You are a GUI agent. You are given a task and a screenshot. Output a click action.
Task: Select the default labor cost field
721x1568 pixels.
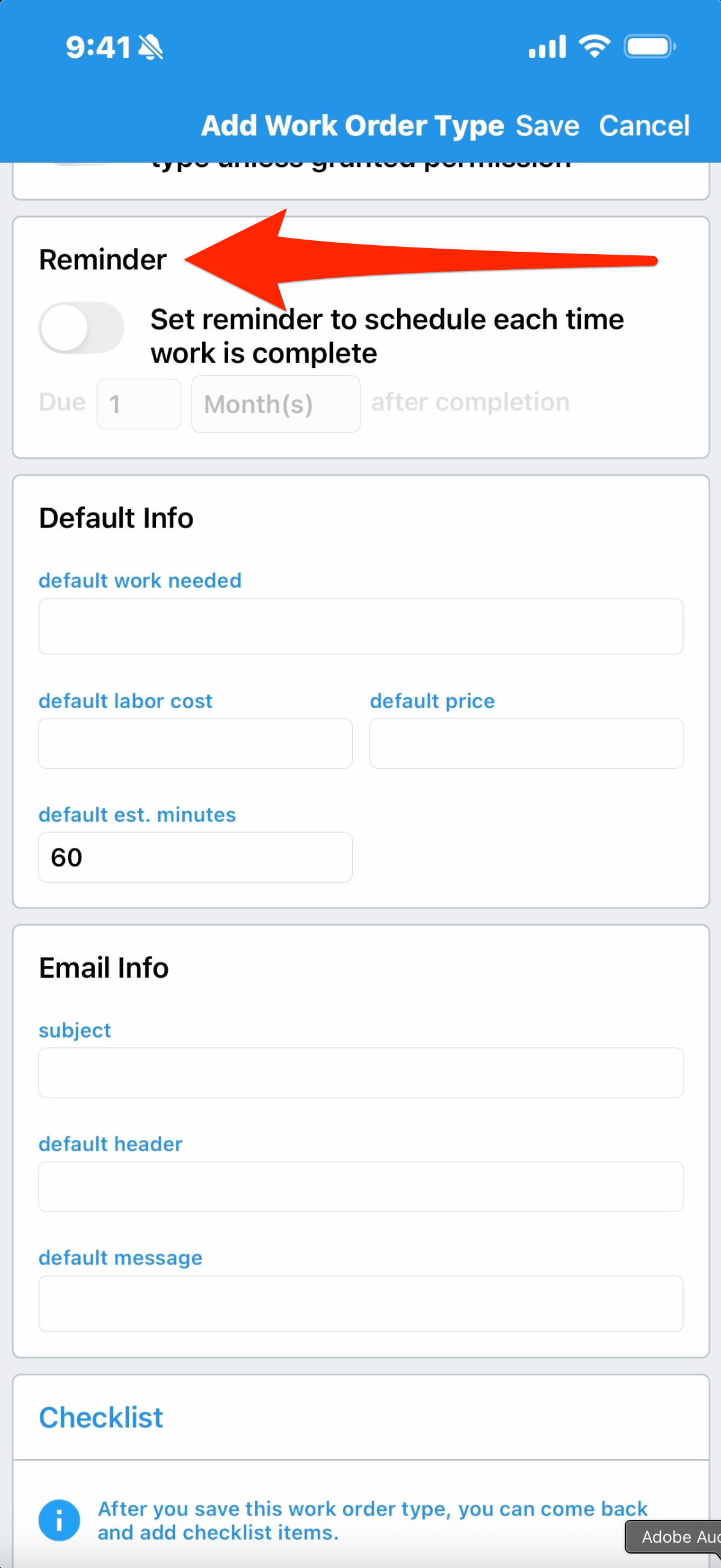(196, 743)
